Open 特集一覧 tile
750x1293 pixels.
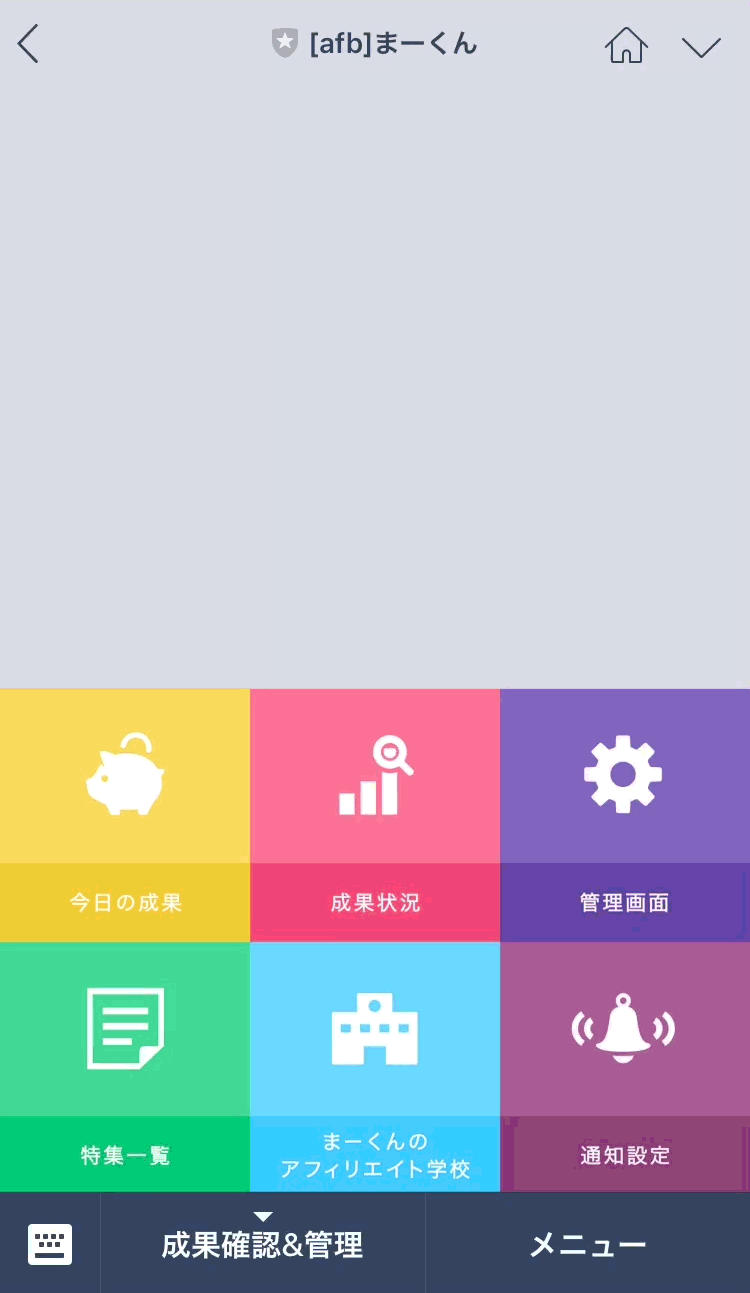point(125,1067)
